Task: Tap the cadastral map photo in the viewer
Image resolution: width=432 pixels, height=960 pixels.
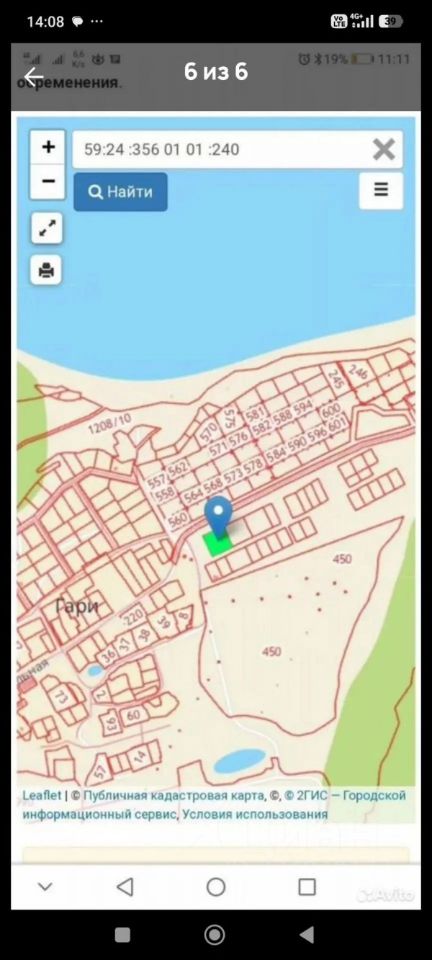Action: [x=216, y=474]
